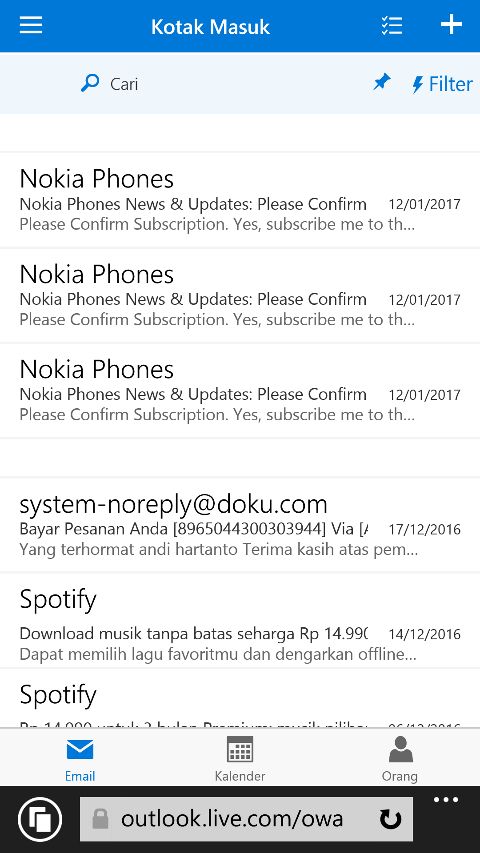Screen dimensions: 480x853
Task: Switch to the Kalender tab
Action: point(240,758)
